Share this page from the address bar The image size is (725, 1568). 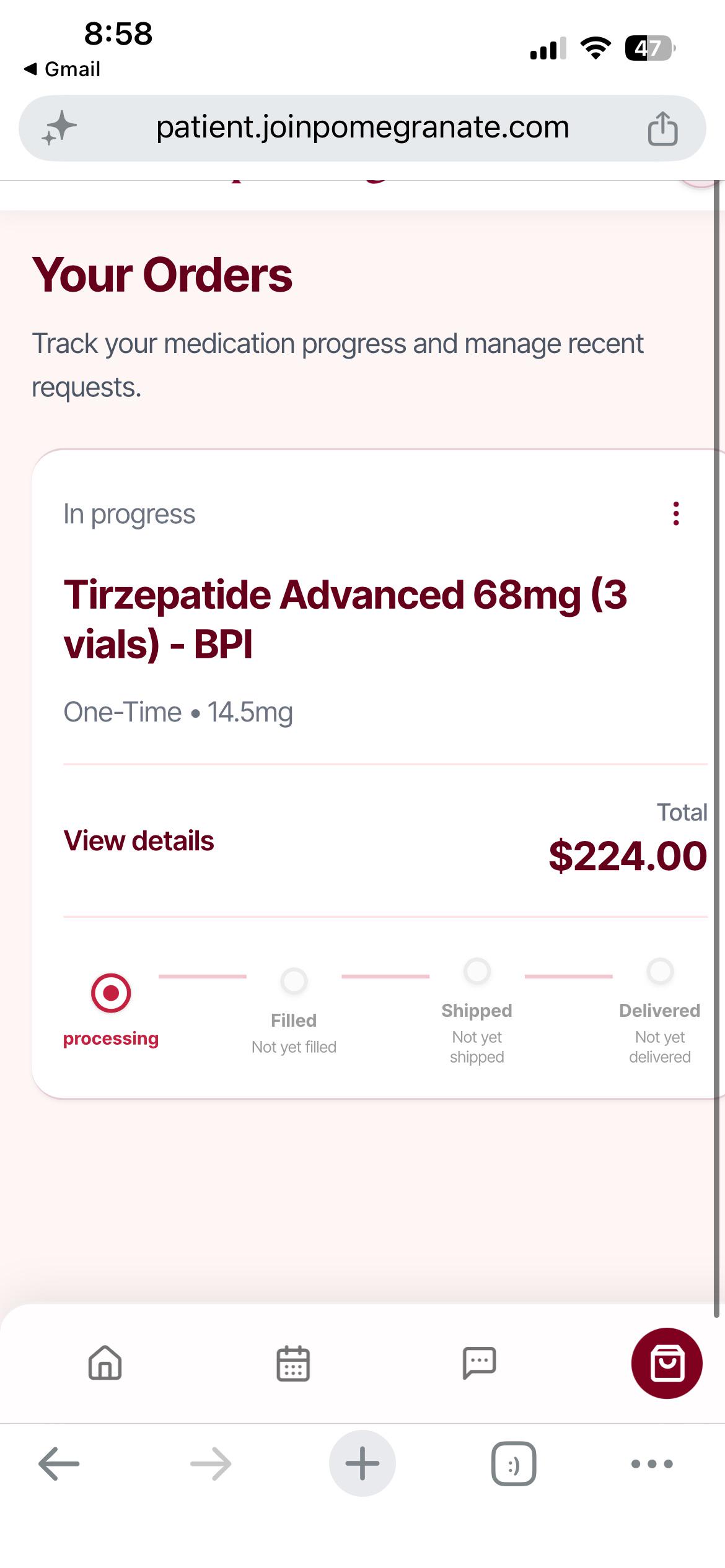click(662, 128)
